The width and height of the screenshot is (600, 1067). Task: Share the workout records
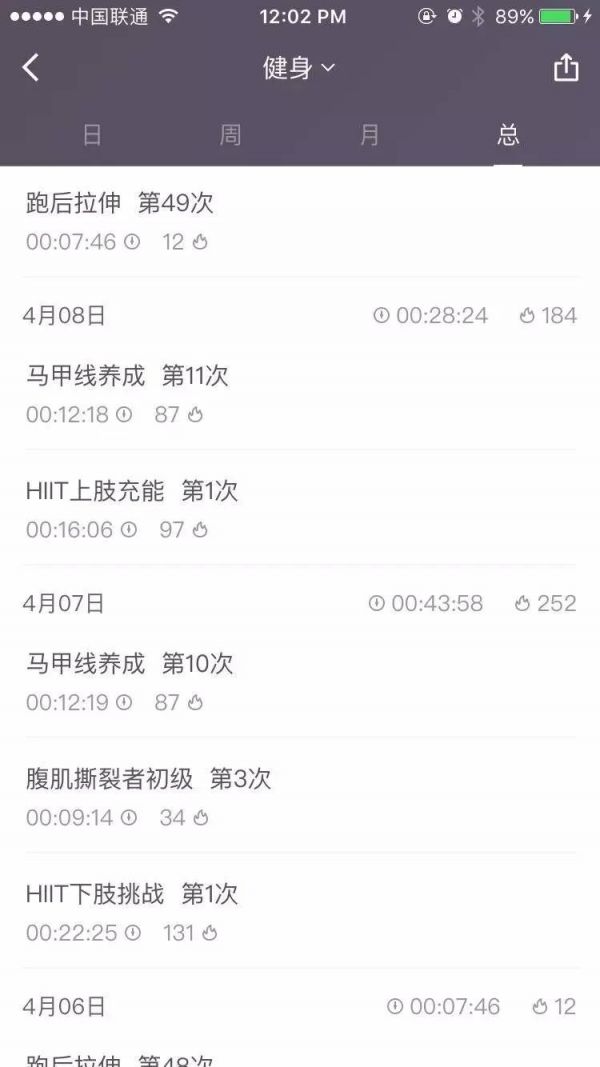click(566, 67)
